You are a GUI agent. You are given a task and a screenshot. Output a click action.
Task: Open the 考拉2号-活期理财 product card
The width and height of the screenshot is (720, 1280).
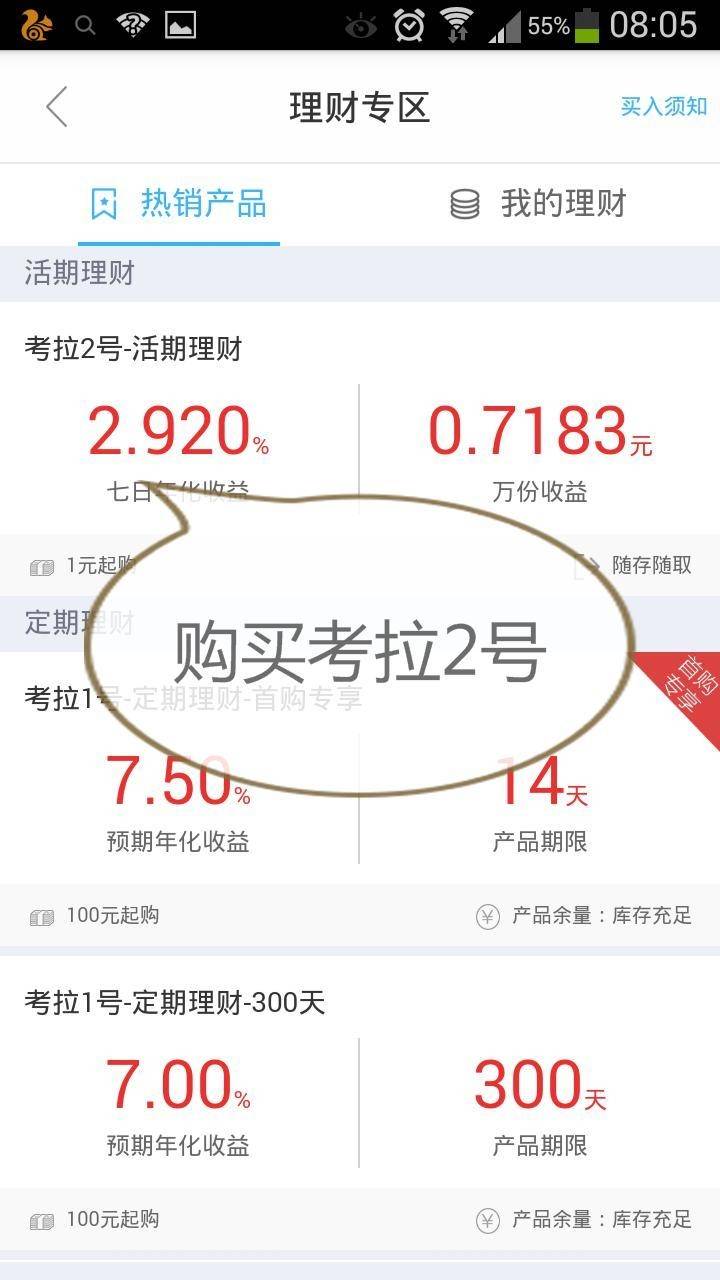click(360, 447)
